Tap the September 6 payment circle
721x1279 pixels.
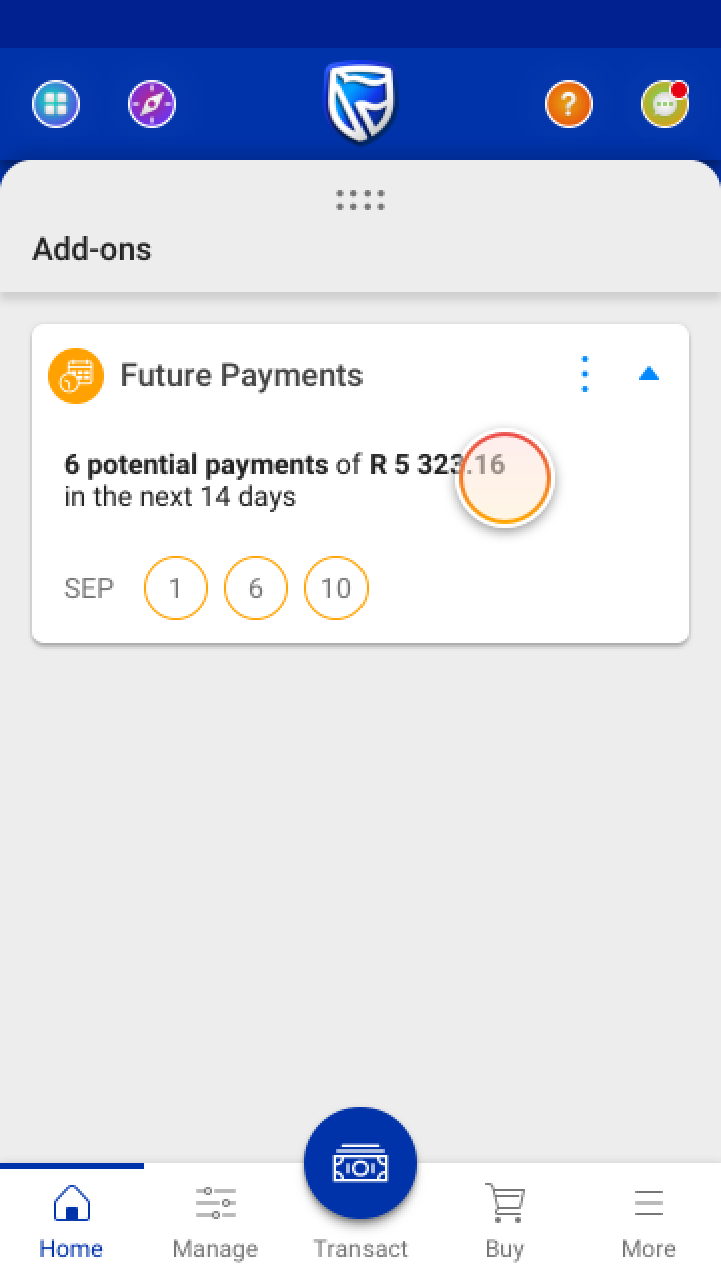tap(256, 588)
